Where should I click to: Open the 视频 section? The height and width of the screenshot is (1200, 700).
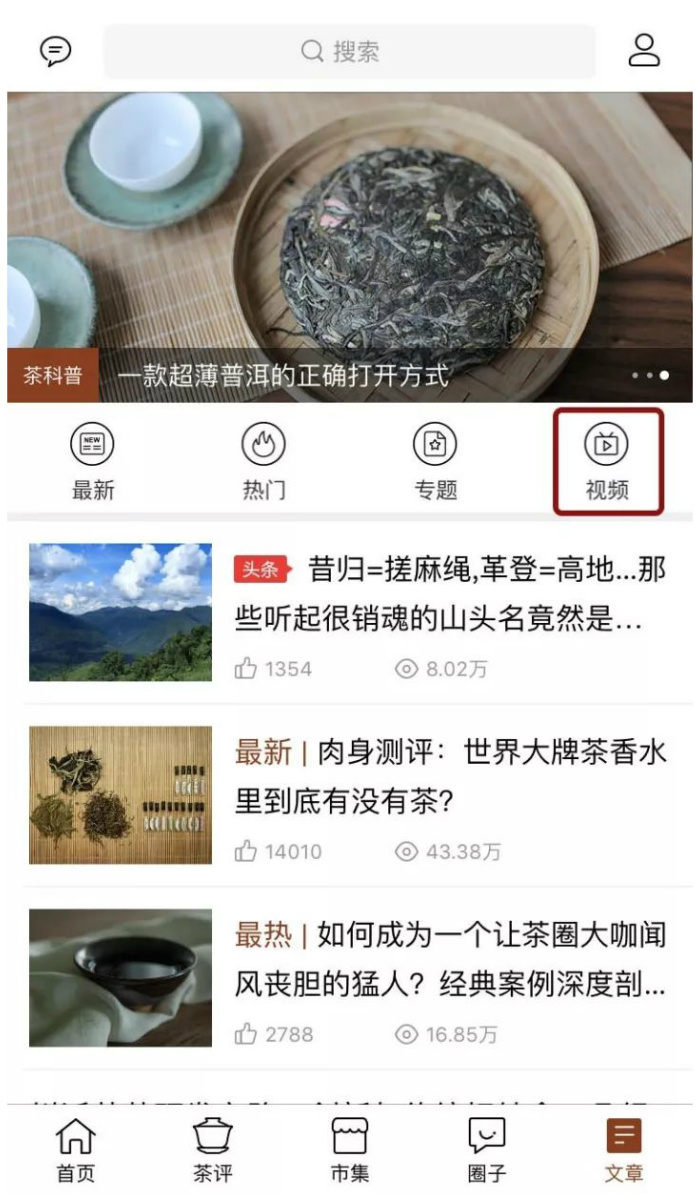607,461
